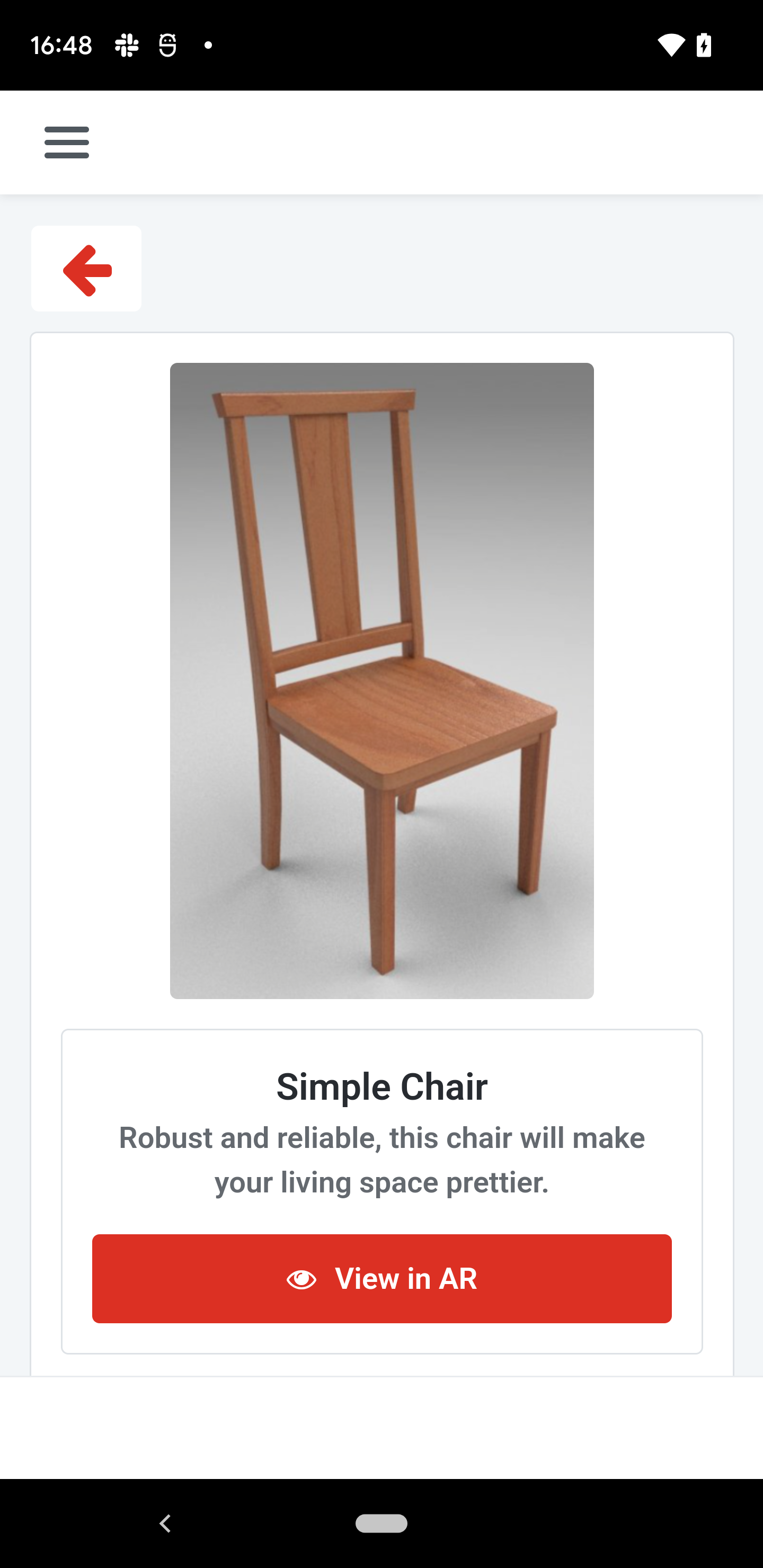Go back using the red arrow

[86, 270]
